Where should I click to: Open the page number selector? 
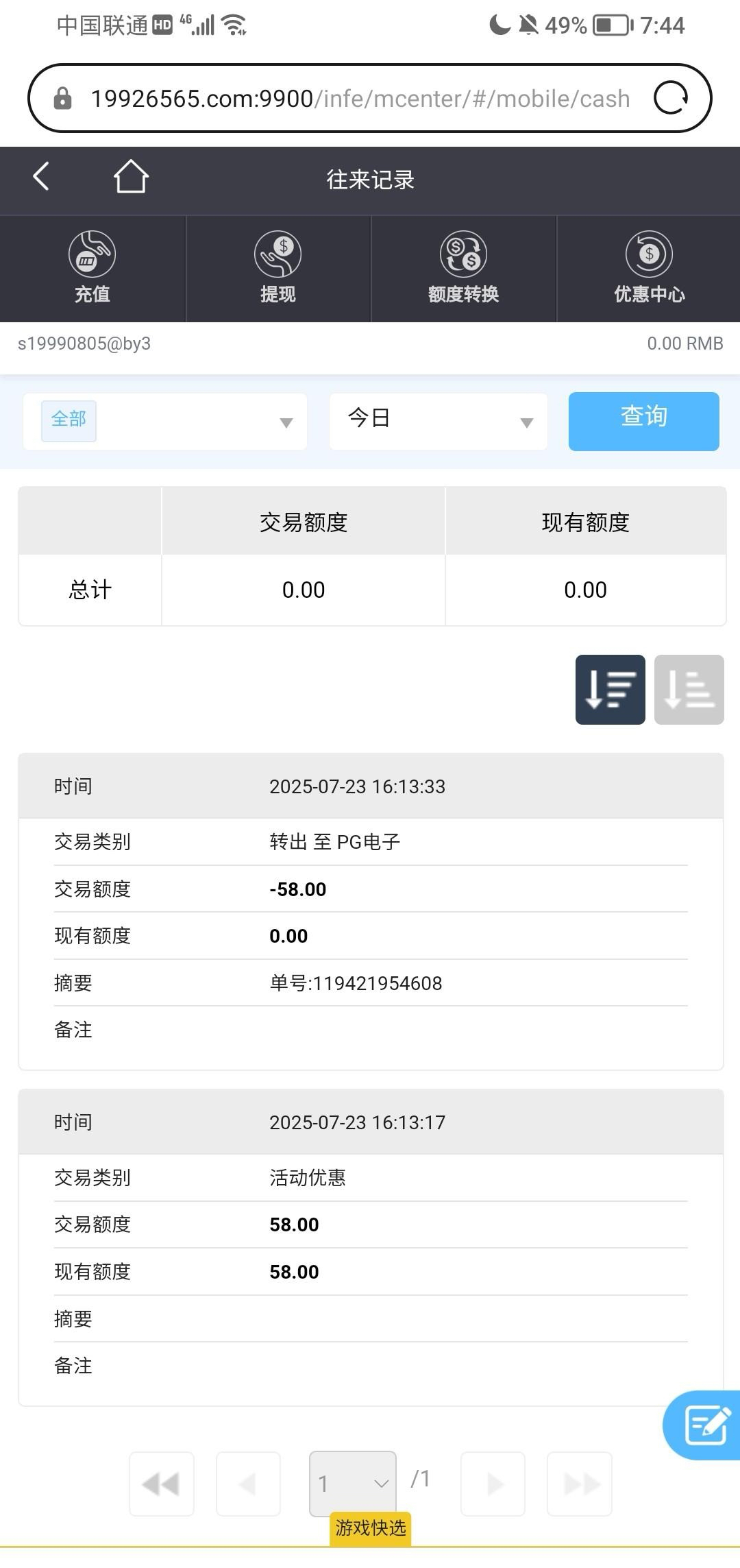(353, 1483)
